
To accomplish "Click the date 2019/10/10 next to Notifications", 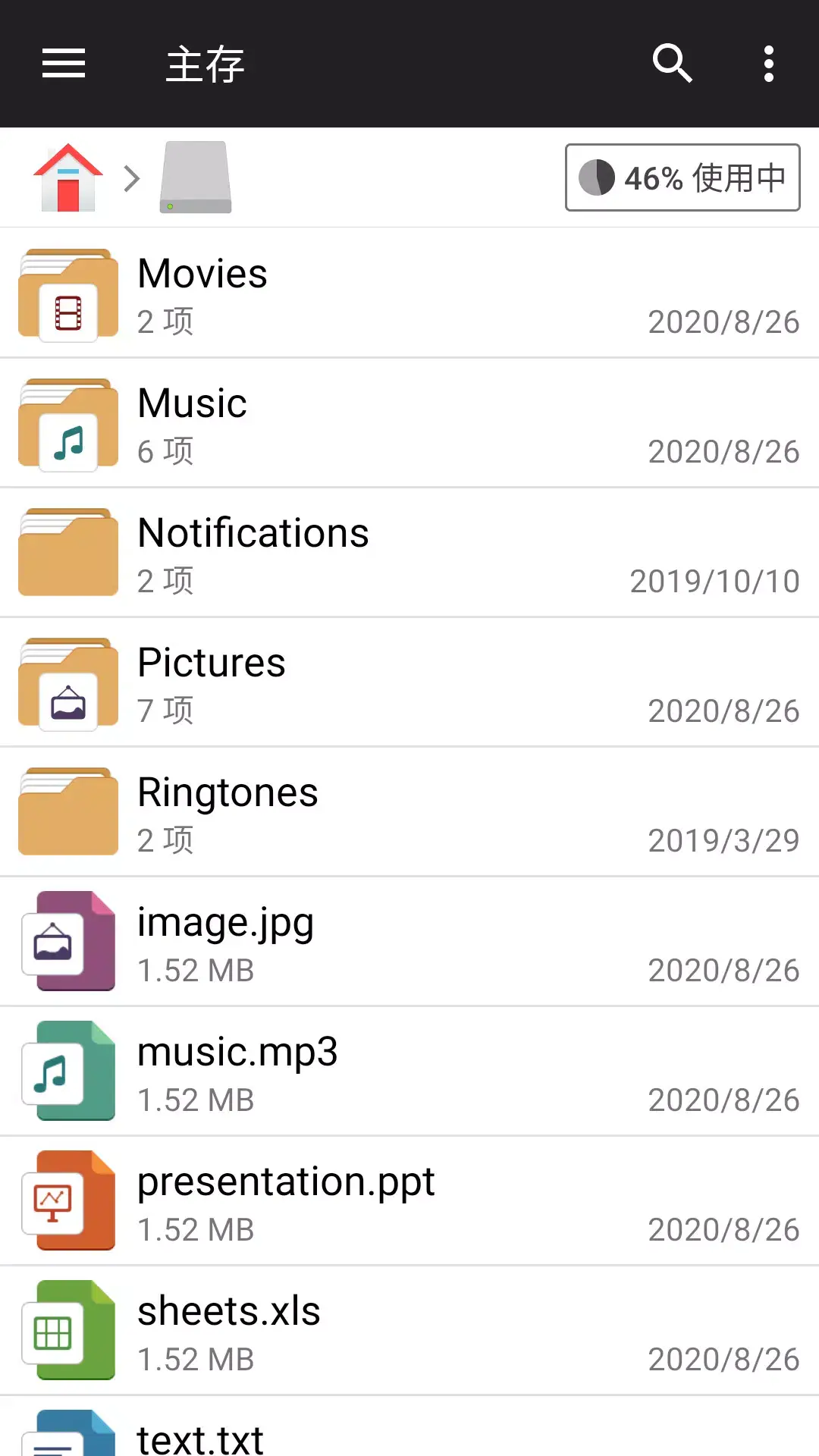I will tap(715, 579).
